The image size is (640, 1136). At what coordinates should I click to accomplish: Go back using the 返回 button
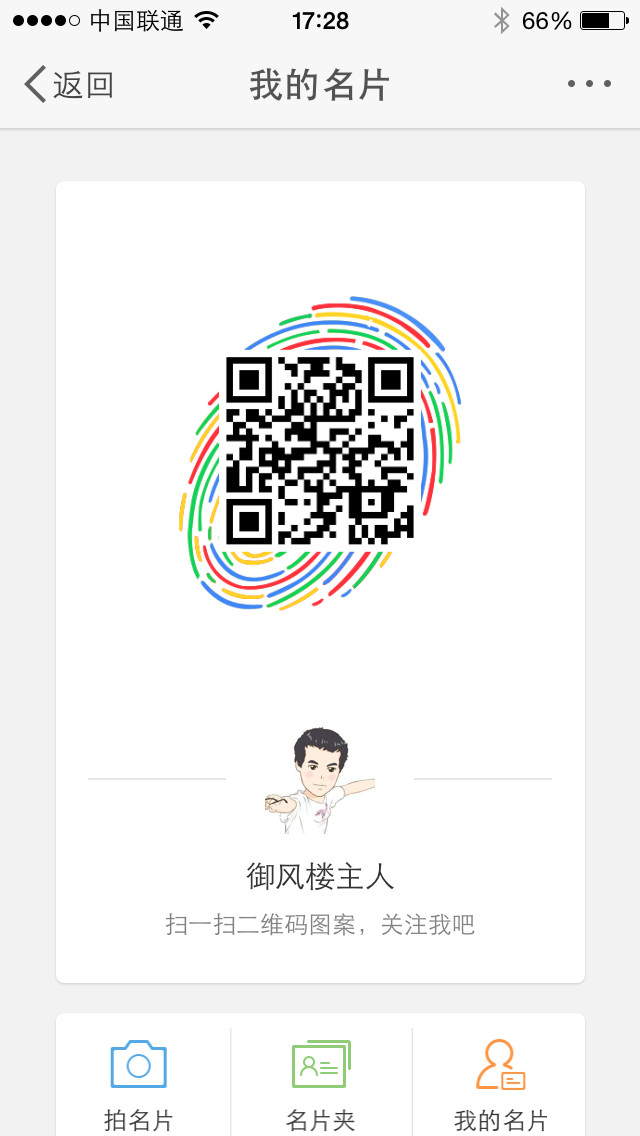(x=69, y=84)
